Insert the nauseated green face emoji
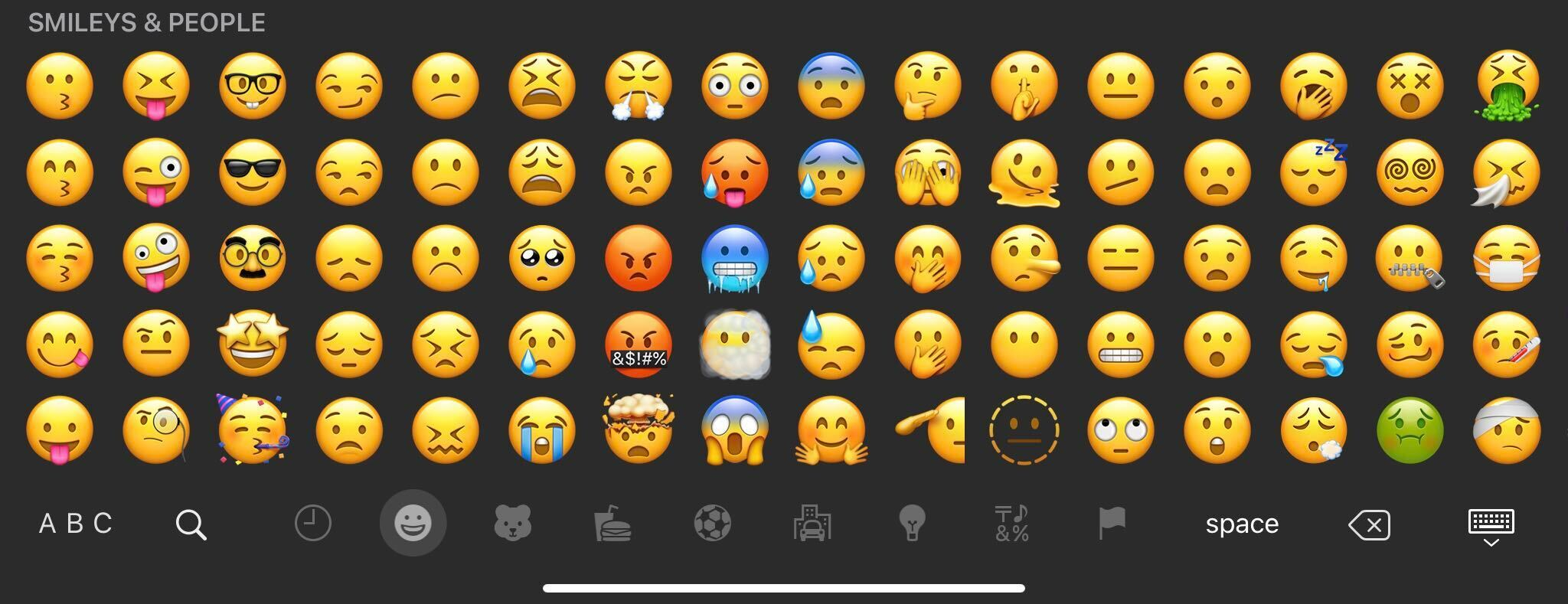This screenshot has height=604, width=1568. click(x=1410, y=429)
